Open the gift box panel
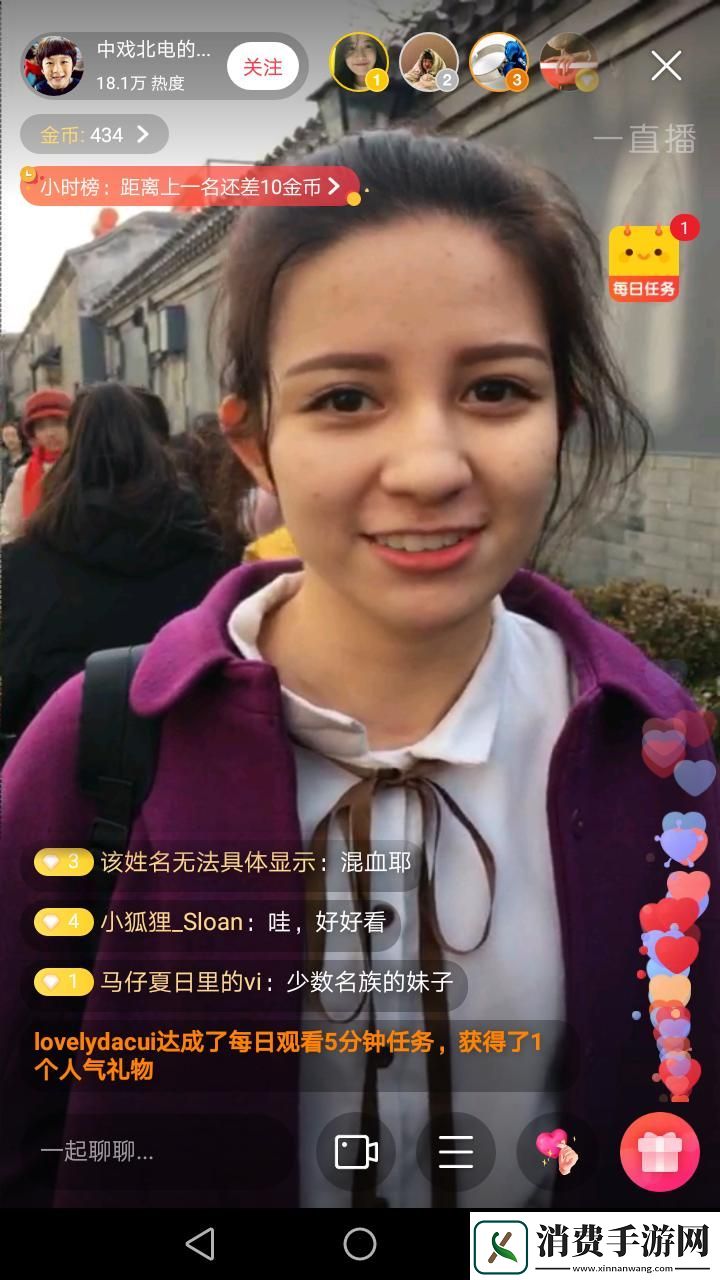Screen dimensions: 720x1280 click(660, 1152)
